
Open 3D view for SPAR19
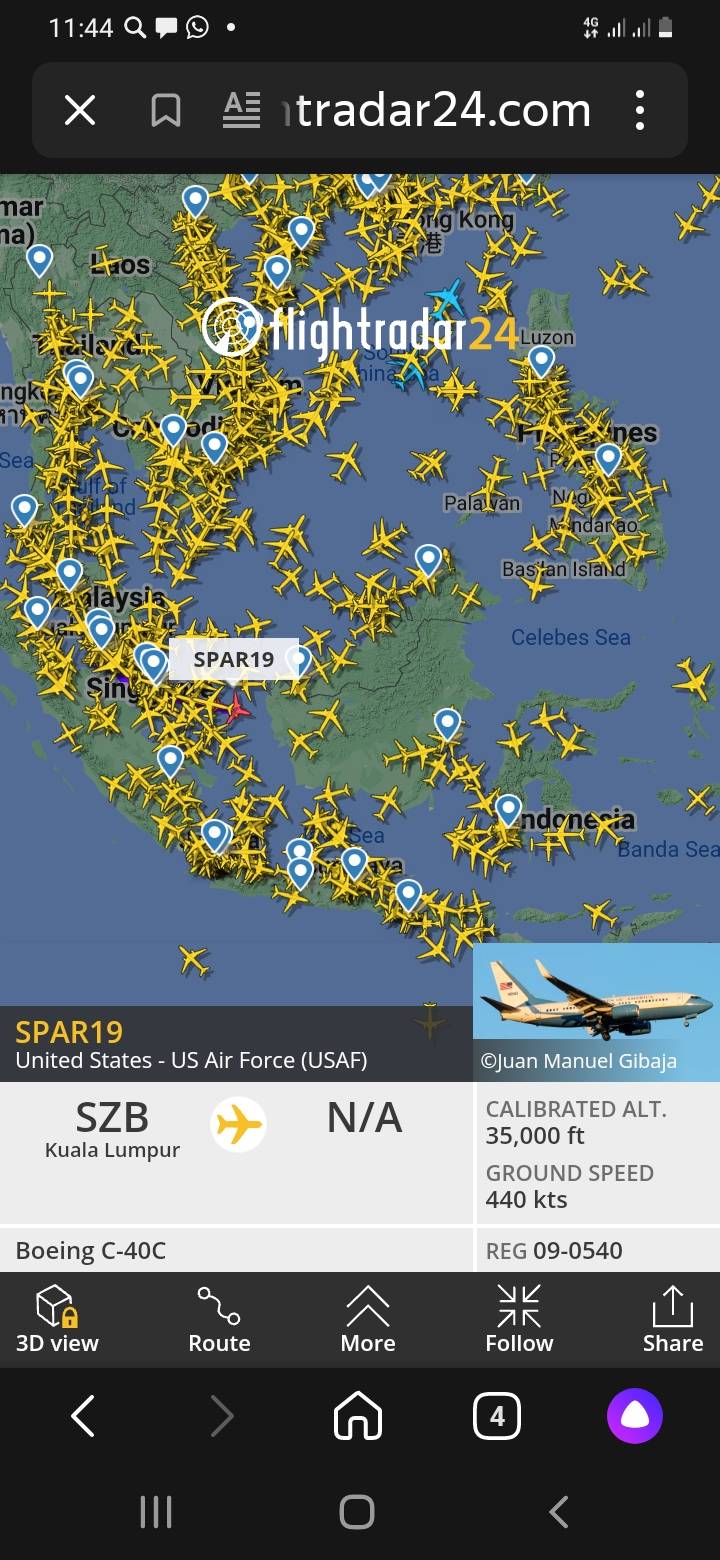coord(57,1320)
